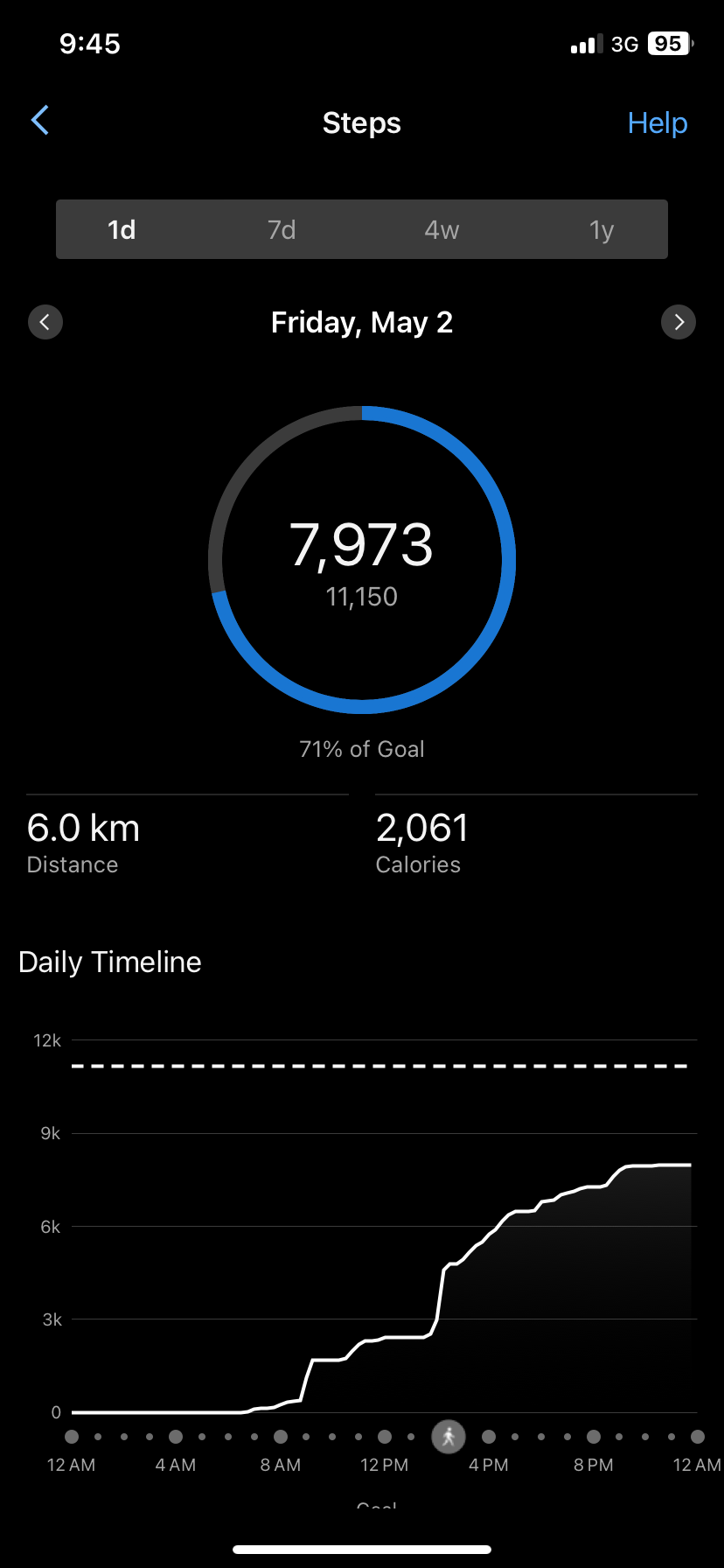The width and height of the screenshot is (724, 1568).
Task: Switch to the 1y view
Action: (602, 229)
